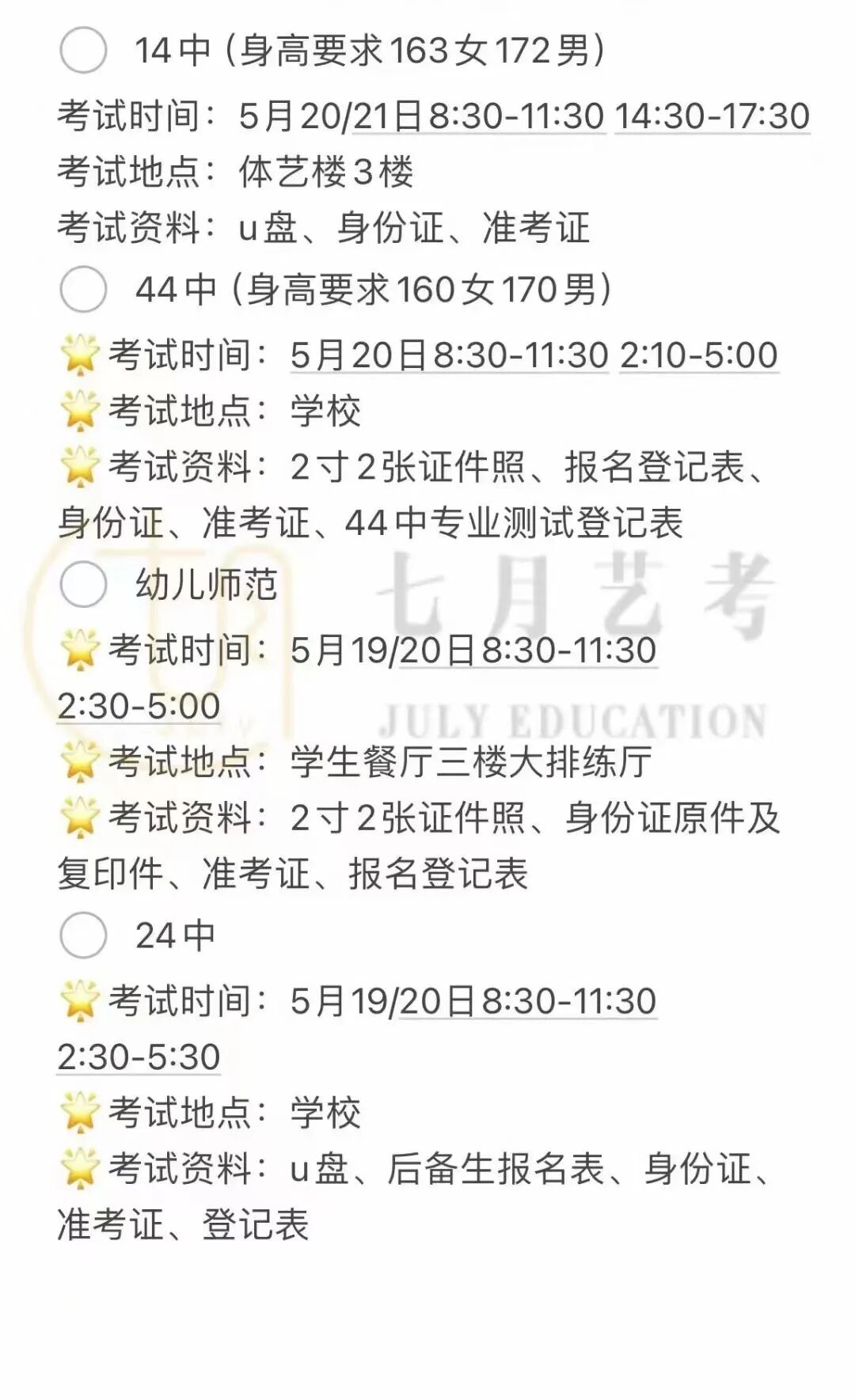Viewport: 855px width, 1400px height.
Task: Tap the underlined 2:30-5:30 time link
Action: click(x=139, y=1057)
